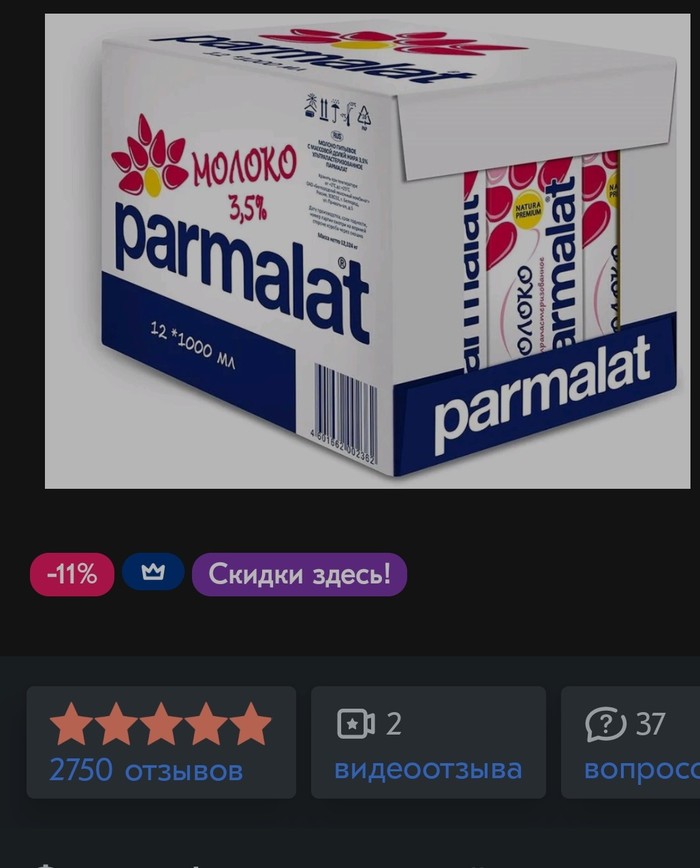The height and width of the screenshot is (868, 700).
Task: Open the Parmalat milk product image
Action: pos(367,250)
